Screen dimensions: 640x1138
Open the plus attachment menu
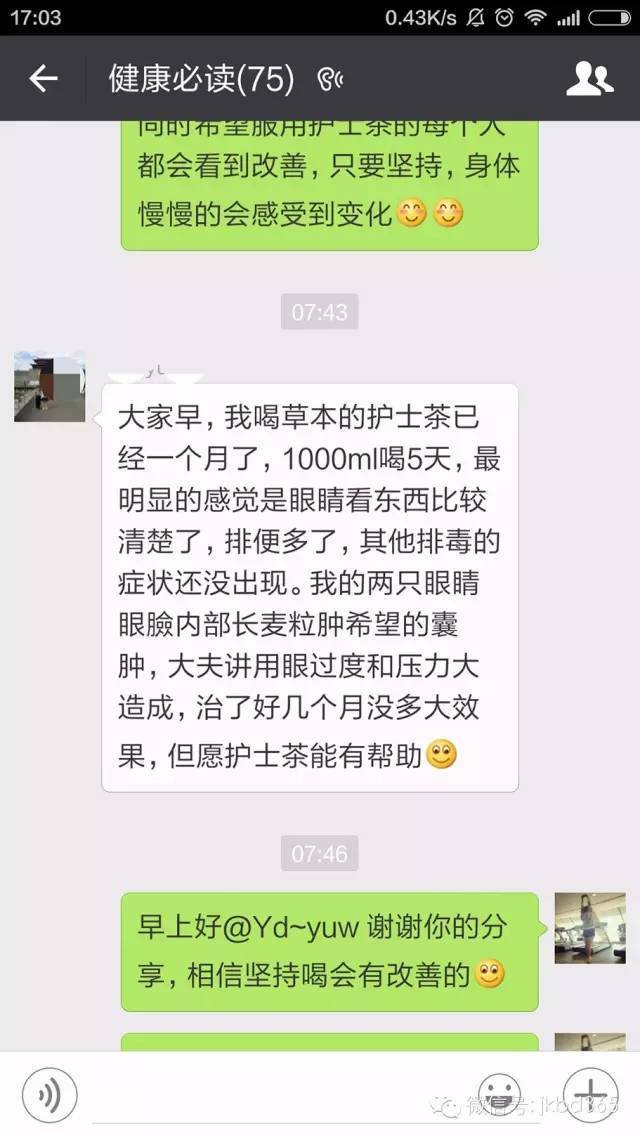click(589, 1093)
